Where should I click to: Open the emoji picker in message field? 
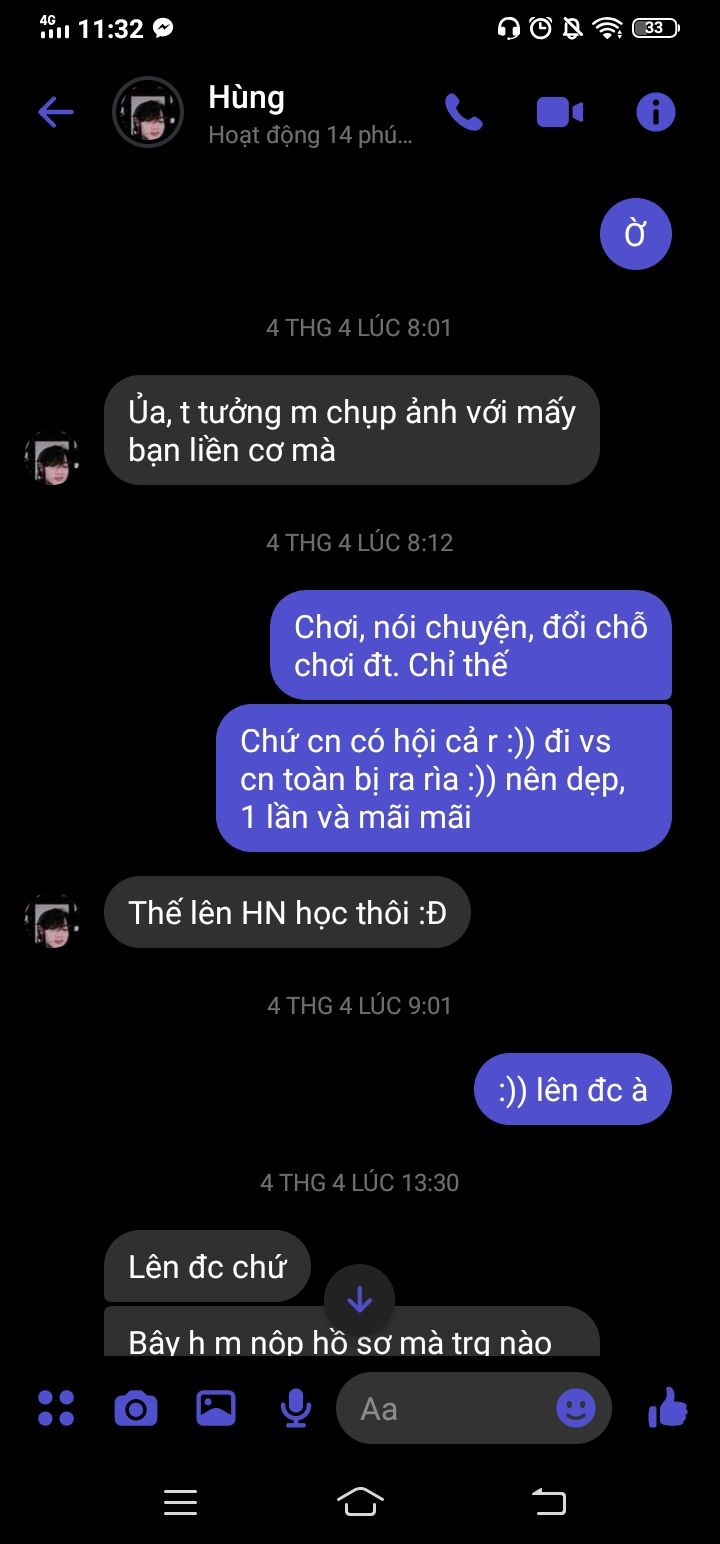tap(576, 1408)
